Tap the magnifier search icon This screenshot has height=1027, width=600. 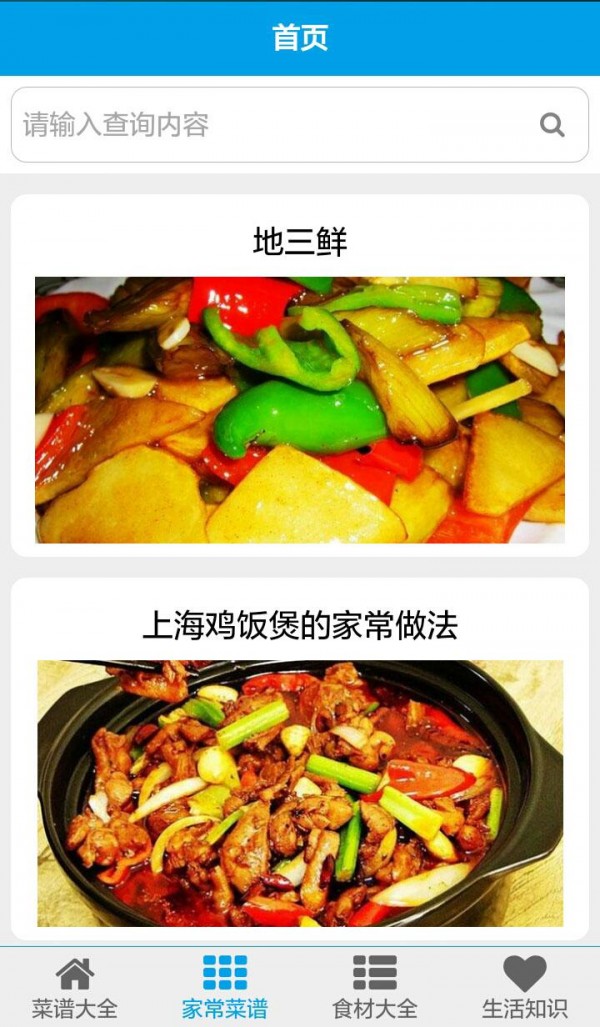click(x=552, y=125)
